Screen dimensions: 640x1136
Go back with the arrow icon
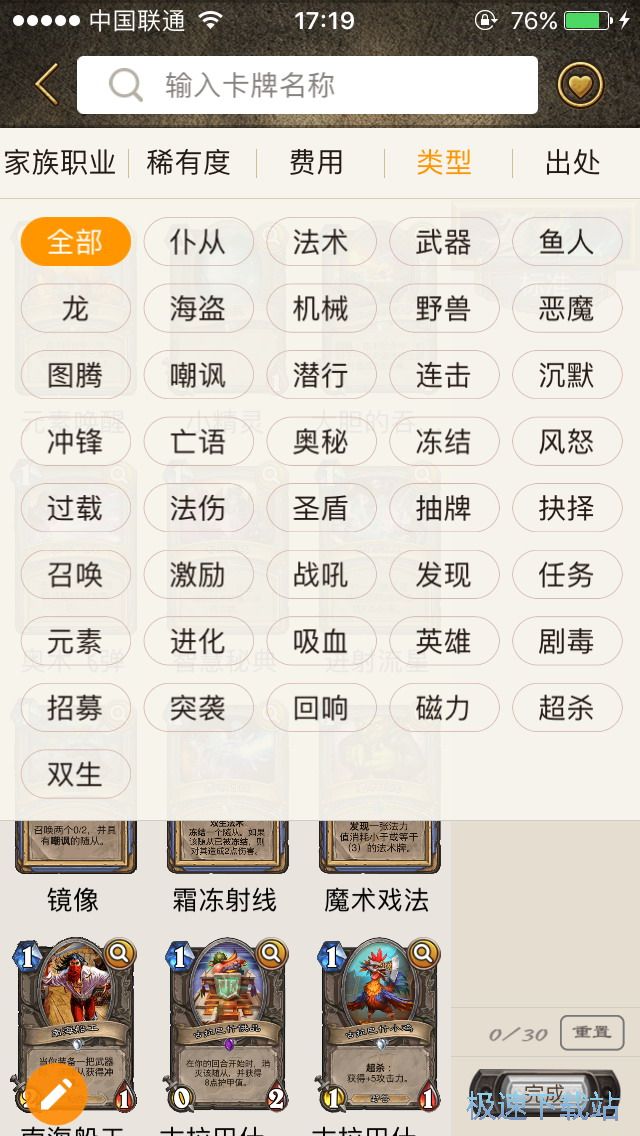pos(46,85)
